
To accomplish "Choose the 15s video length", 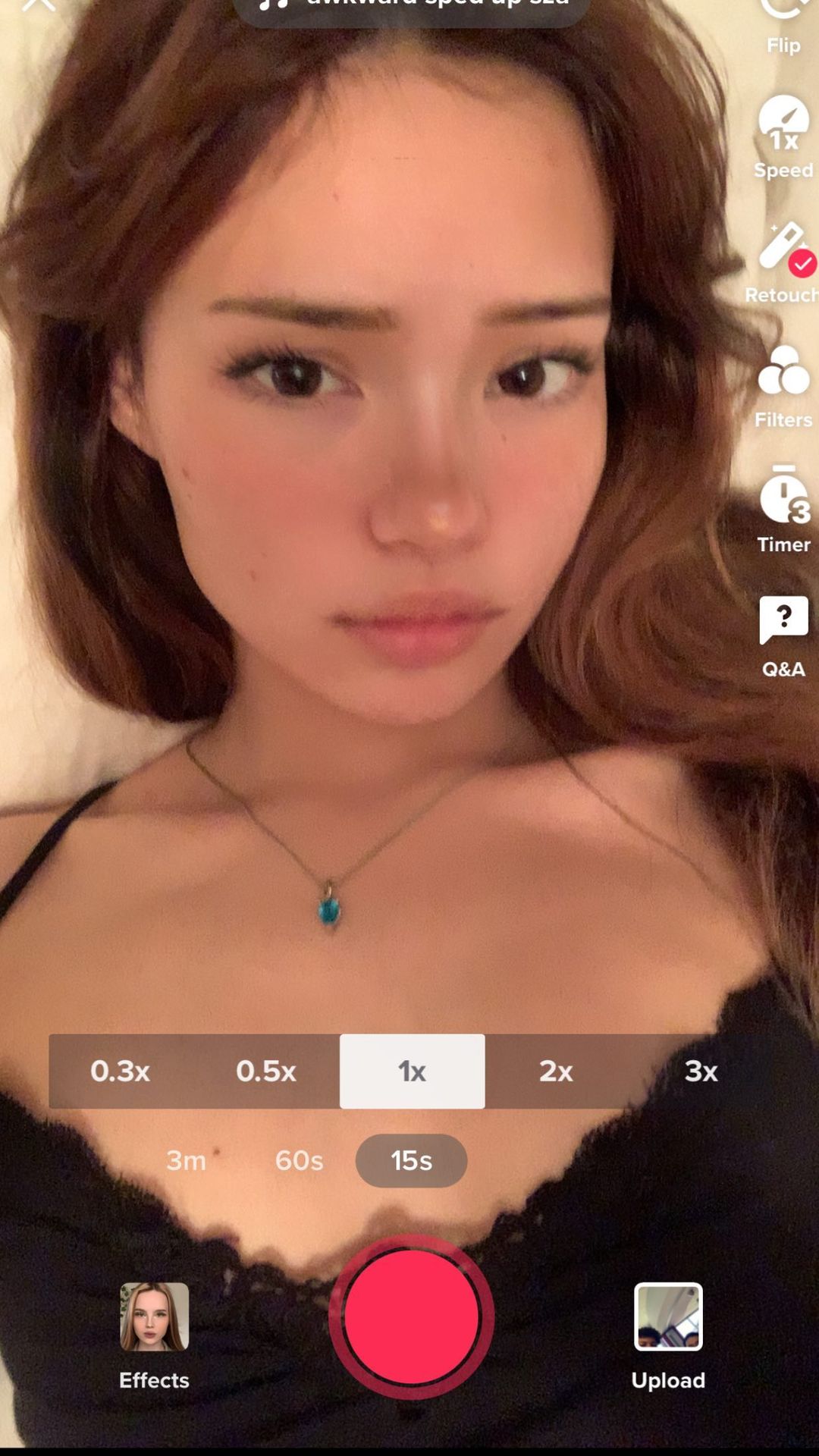I will pos(411,1160).
